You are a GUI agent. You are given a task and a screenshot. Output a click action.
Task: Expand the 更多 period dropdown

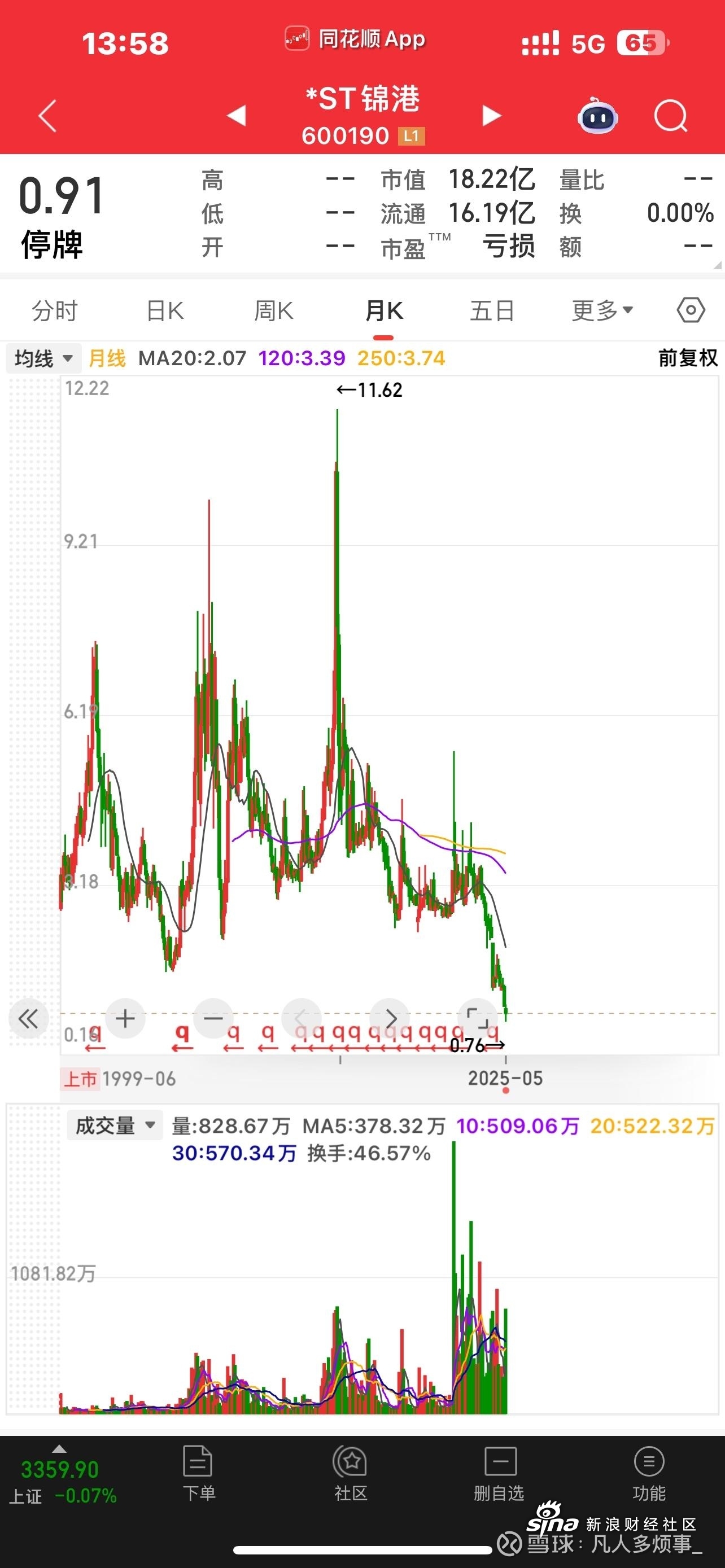602,311
